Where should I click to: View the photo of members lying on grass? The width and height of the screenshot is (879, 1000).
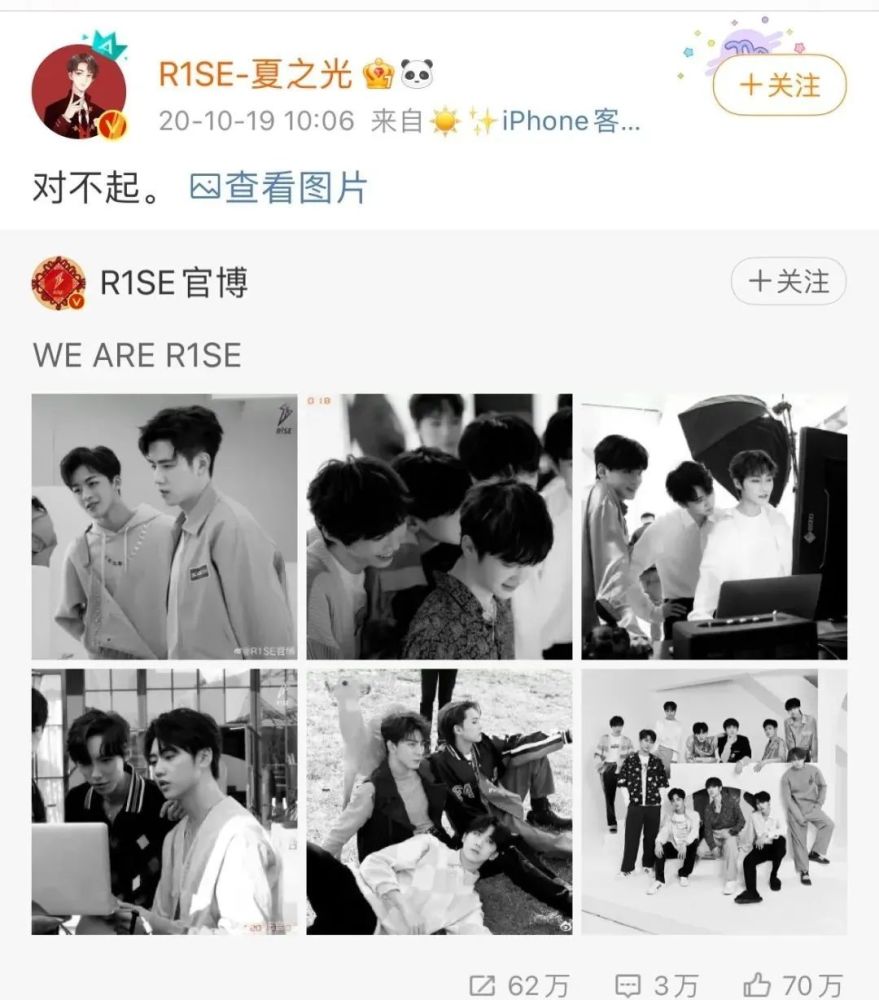(439, 801)
